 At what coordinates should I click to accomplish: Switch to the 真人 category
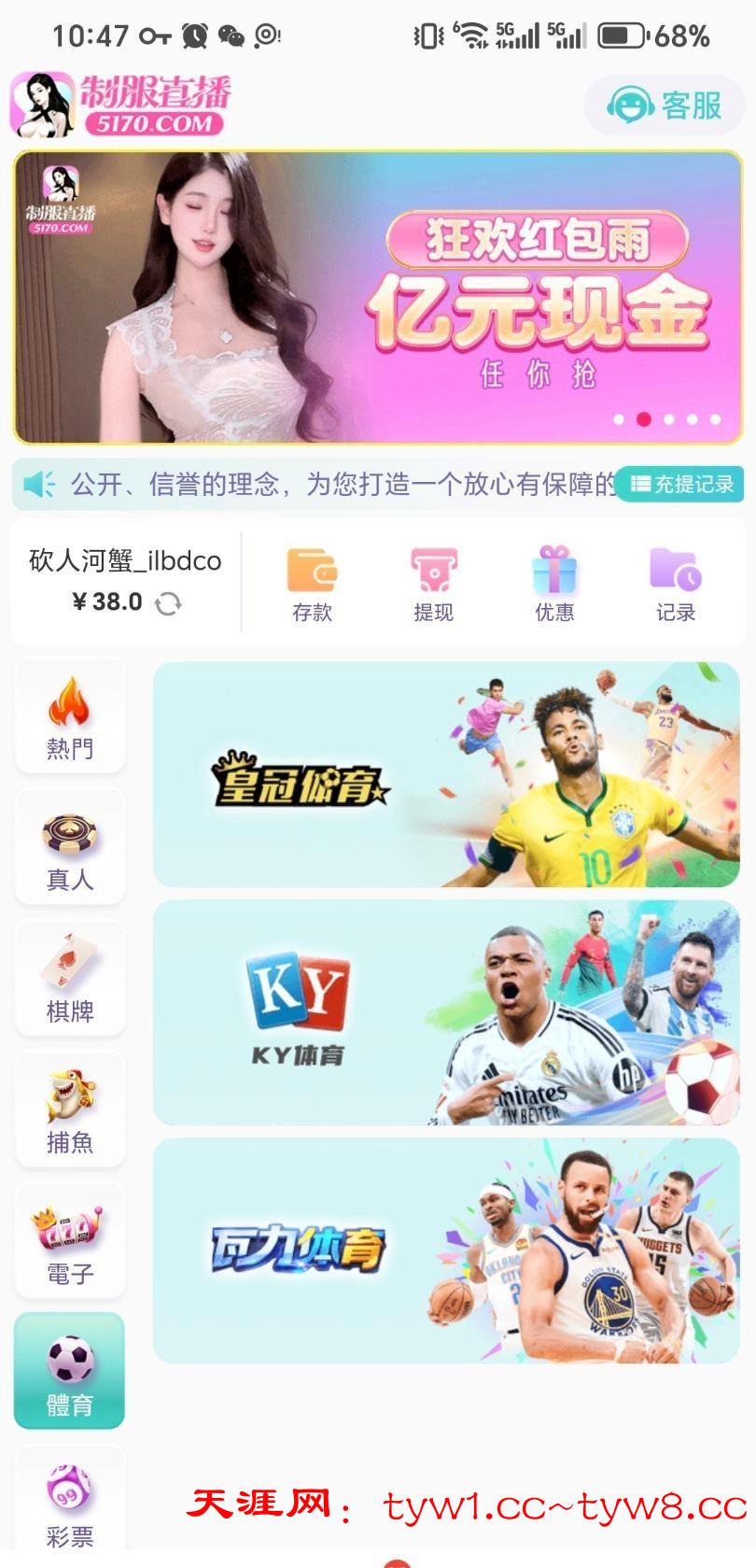70,848
